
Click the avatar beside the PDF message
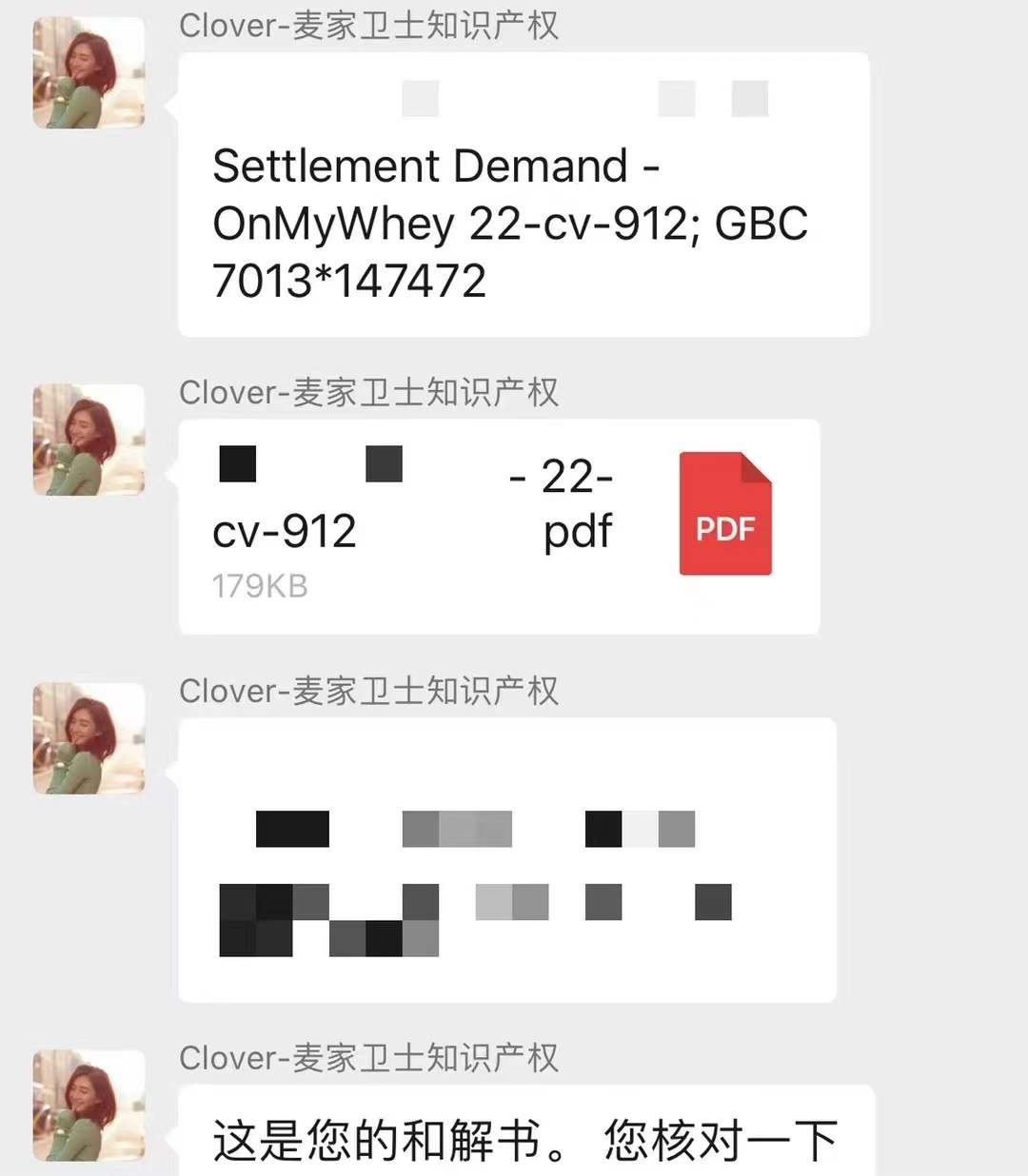tap(88, 440)
